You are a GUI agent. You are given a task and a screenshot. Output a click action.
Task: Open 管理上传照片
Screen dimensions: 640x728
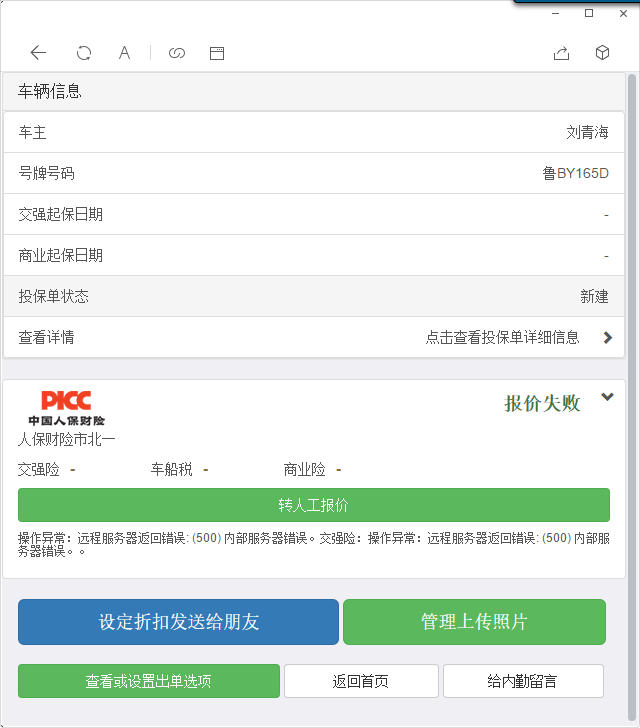click(x=474, y=622)
